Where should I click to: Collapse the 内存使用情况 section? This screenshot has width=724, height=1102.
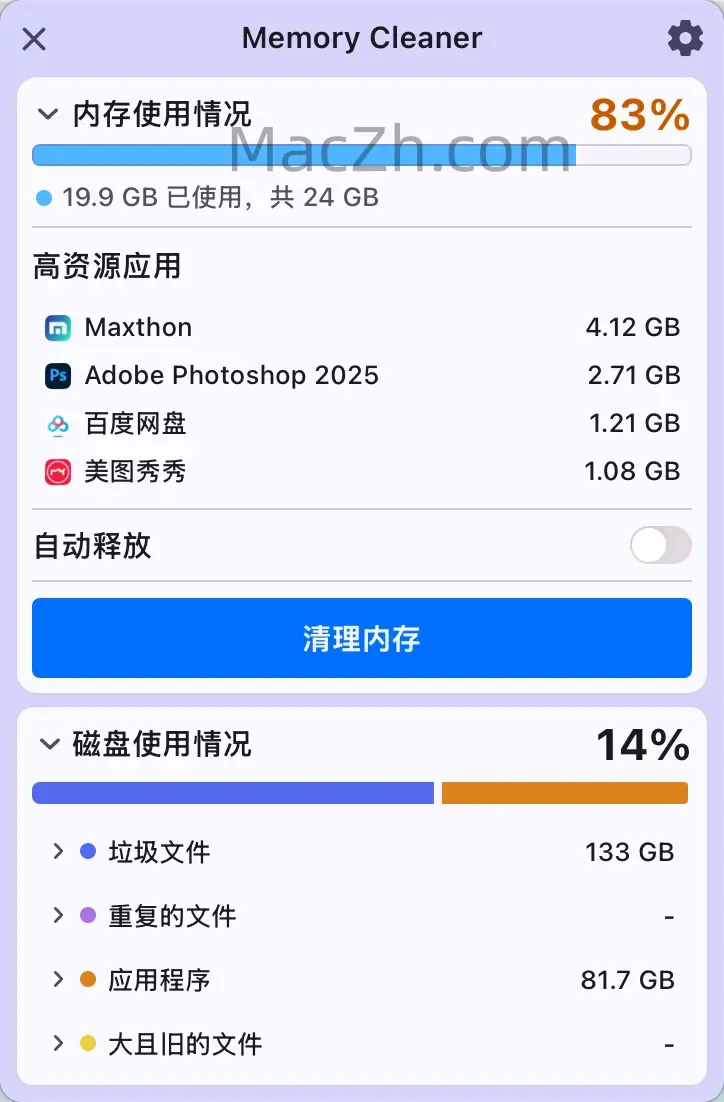tap(47, 114)
